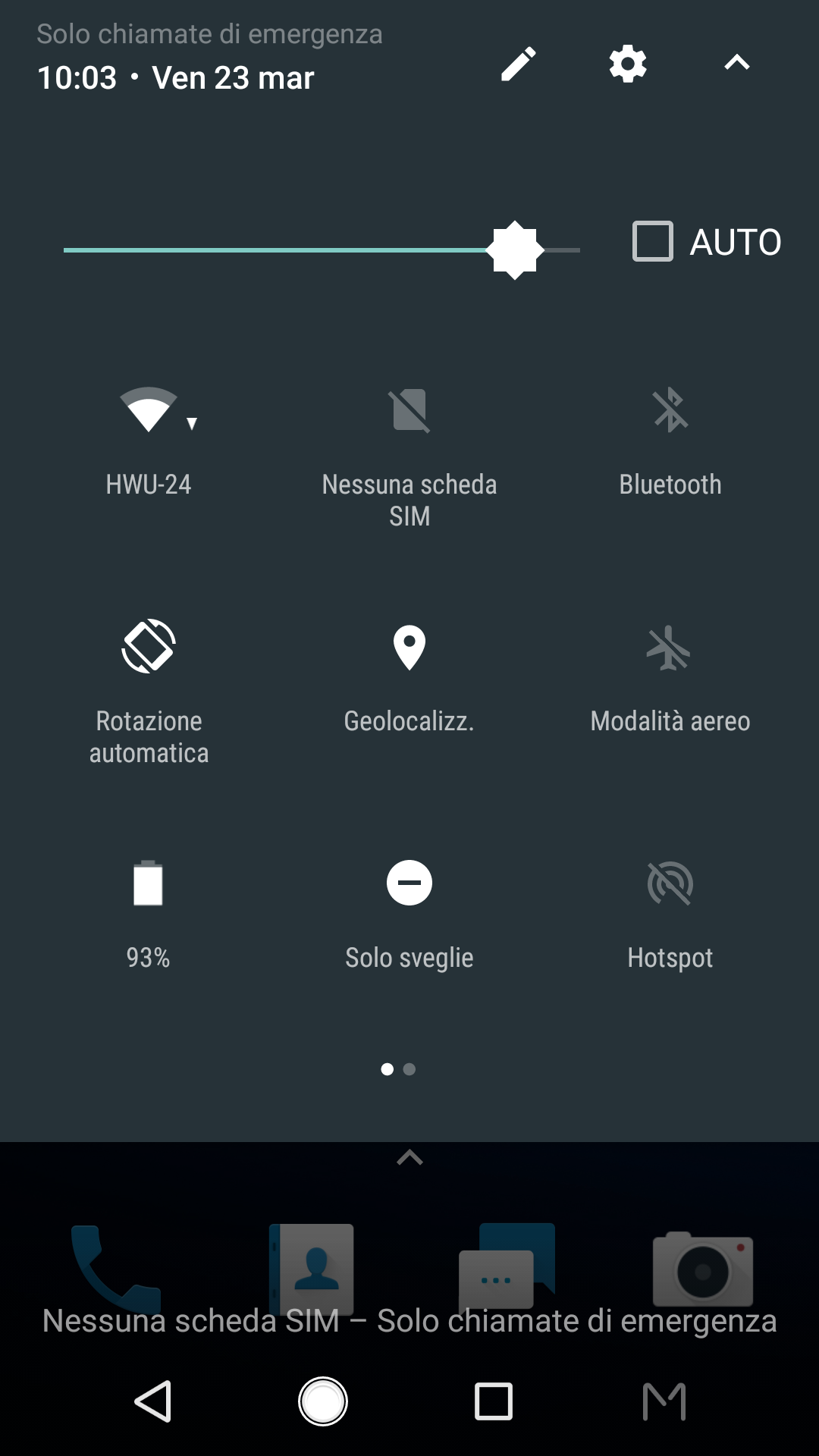This screenshot has height=1456, width=819.
Task: Enable Modalità aereo
Action: point(670,679)
